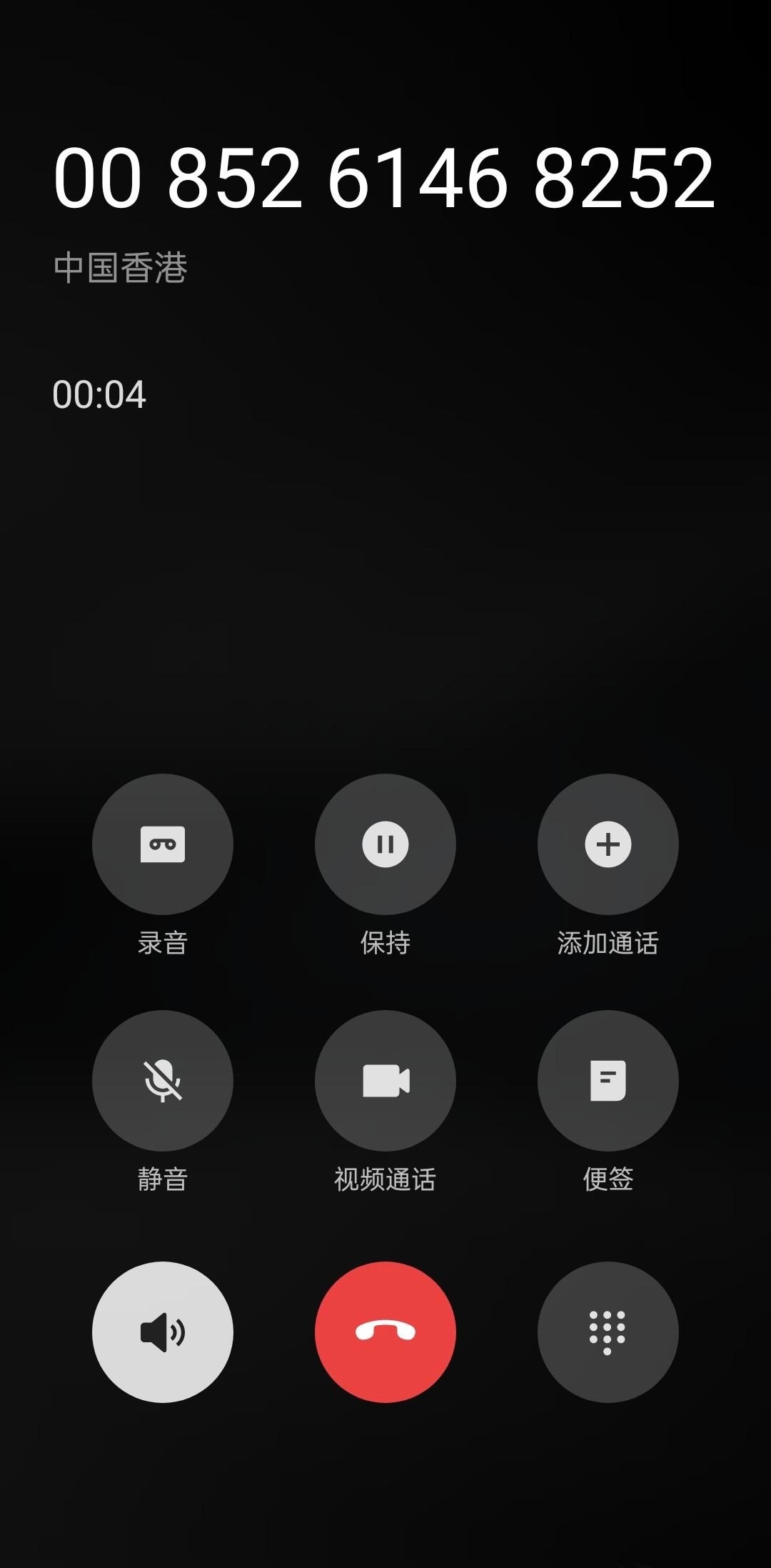Screen dimensions: 771x1568
Task: Mute the microphone (静音)
Action: 163,1080
